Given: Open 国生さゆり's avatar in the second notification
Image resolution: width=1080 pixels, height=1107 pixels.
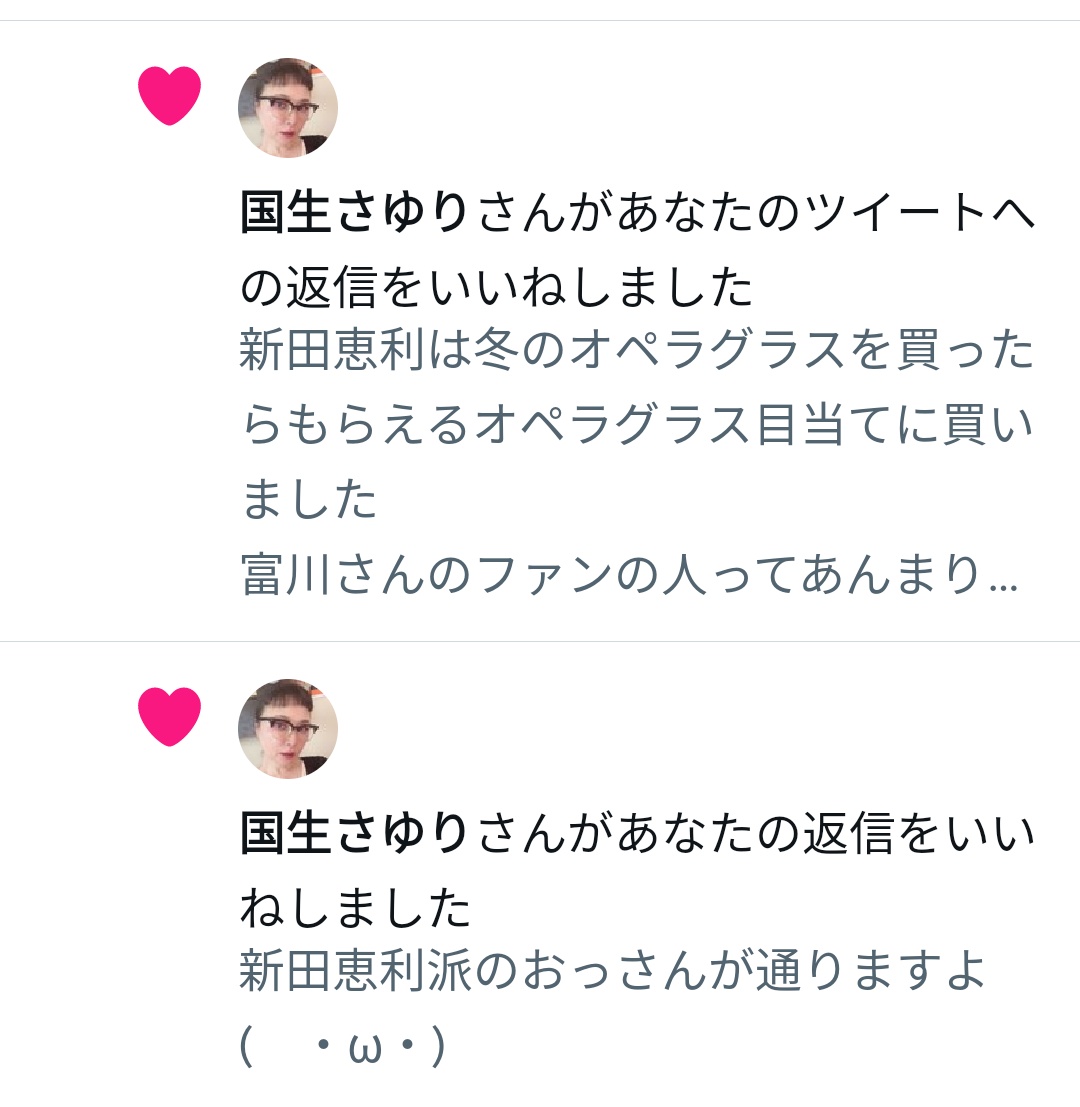Looking at the screenshot, I should (x=287, y=729).
